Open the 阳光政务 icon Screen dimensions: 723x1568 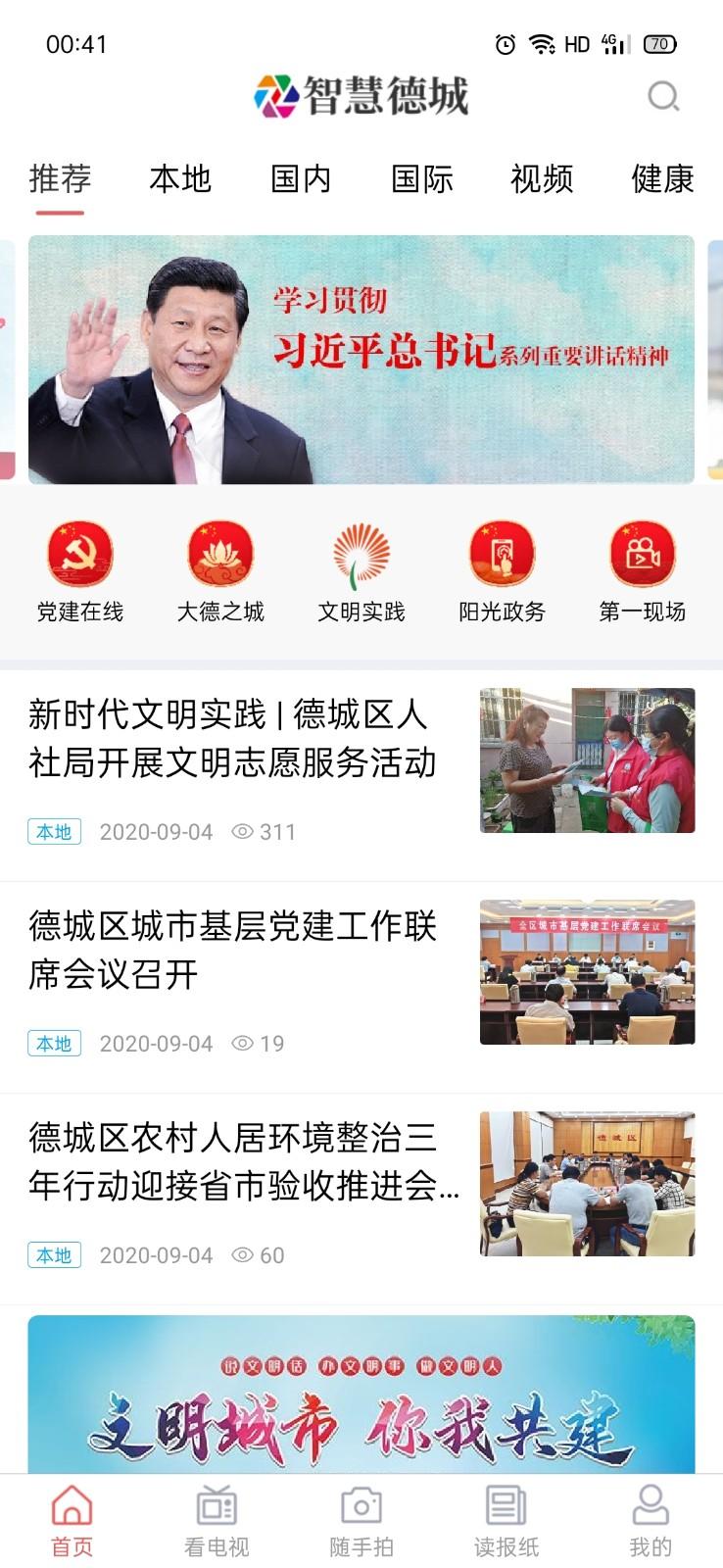point(500,555)
